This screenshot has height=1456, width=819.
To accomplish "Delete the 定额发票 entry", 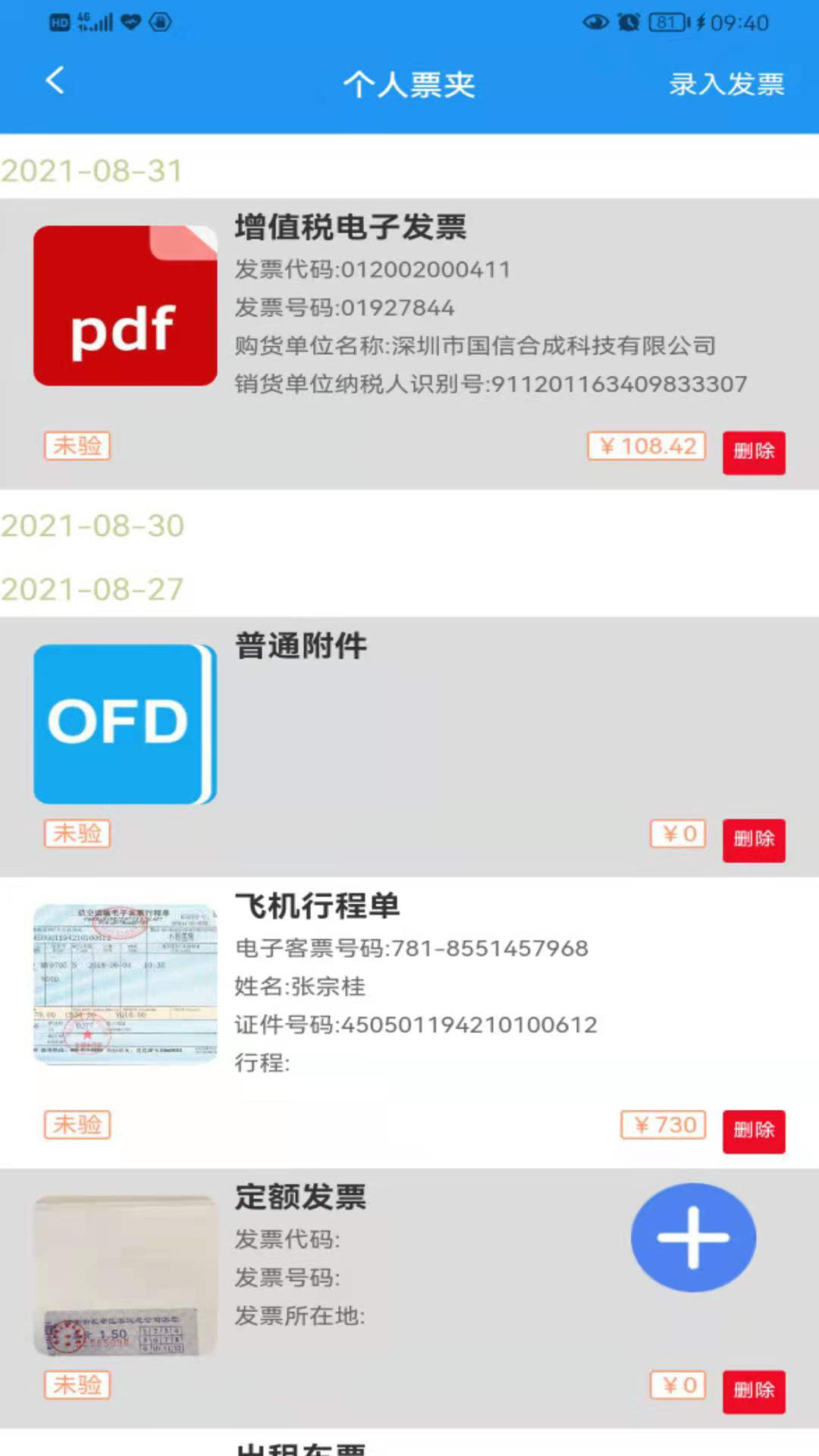I will pyautogui.click(x=753, y=1391).
